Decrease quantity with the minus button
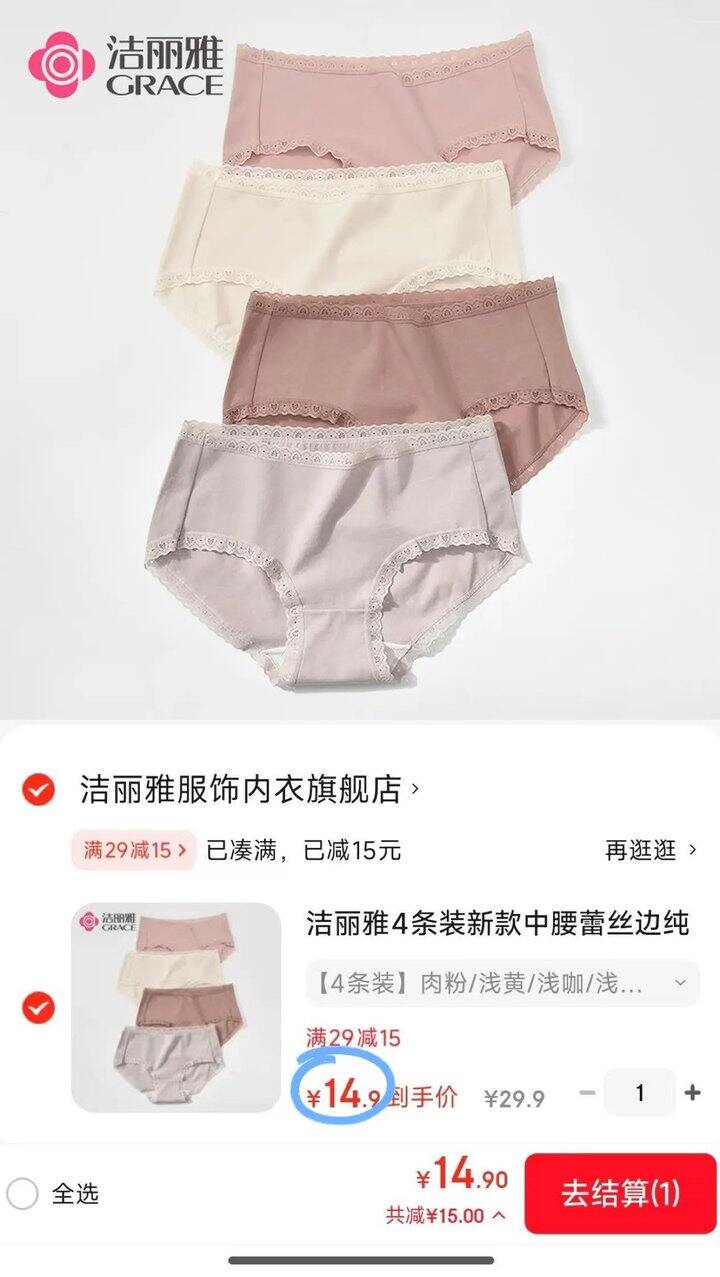This screenshot has width=720, height=1277. 586,1090
